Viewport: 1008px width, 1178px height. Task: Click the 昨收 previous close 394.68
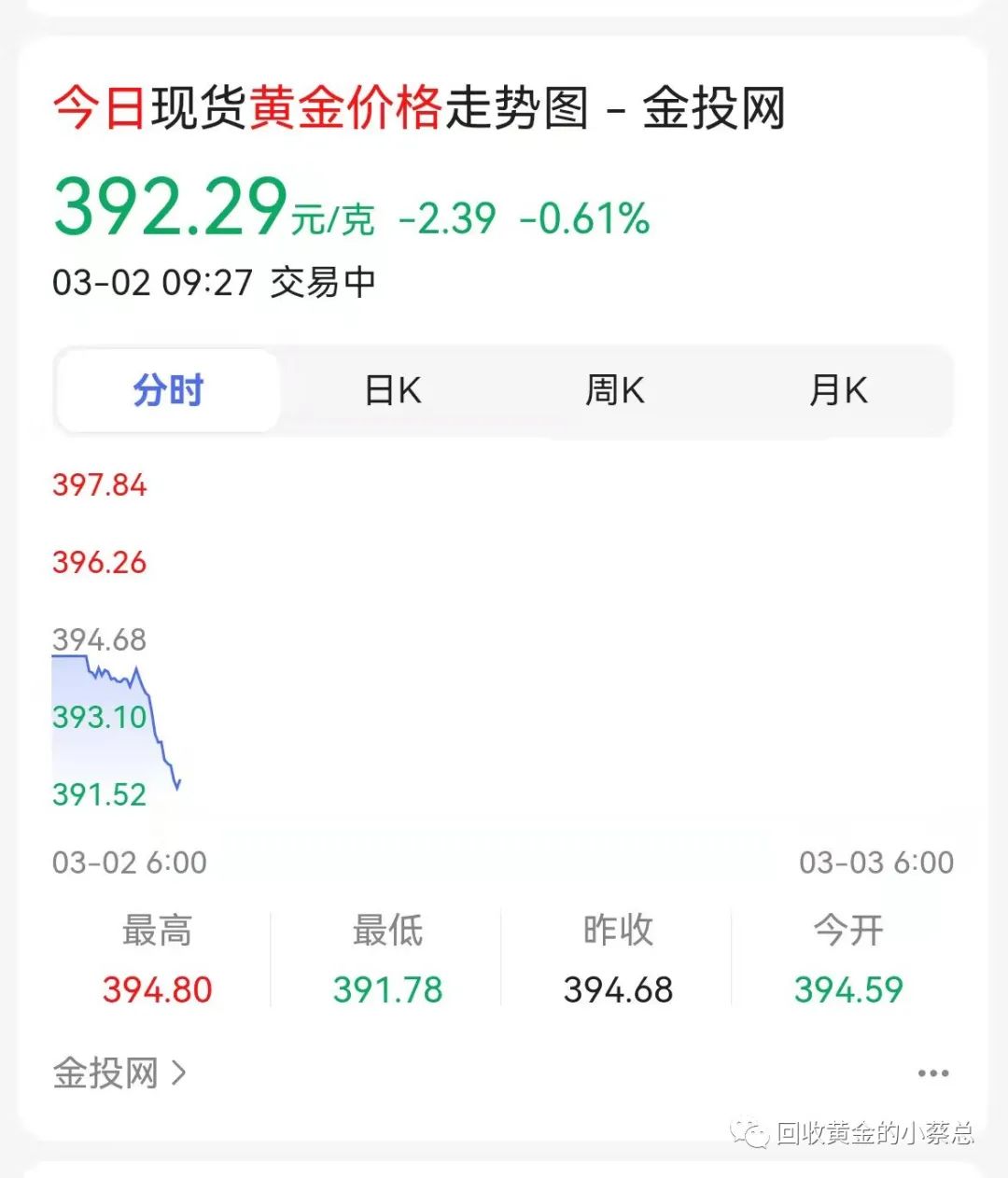click(x=618, y=989)
